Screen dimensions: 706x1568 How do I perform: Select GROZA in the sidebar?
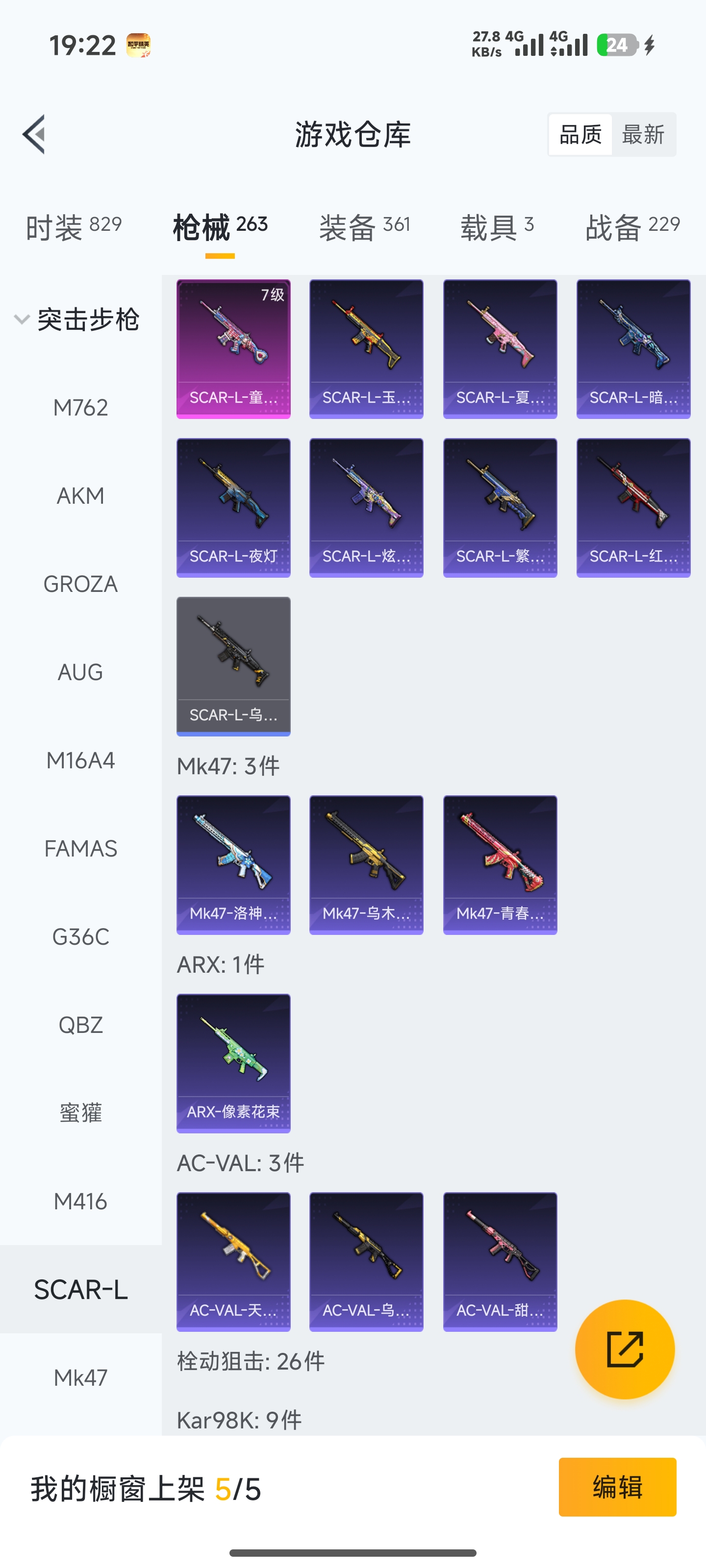click(80, 584)
